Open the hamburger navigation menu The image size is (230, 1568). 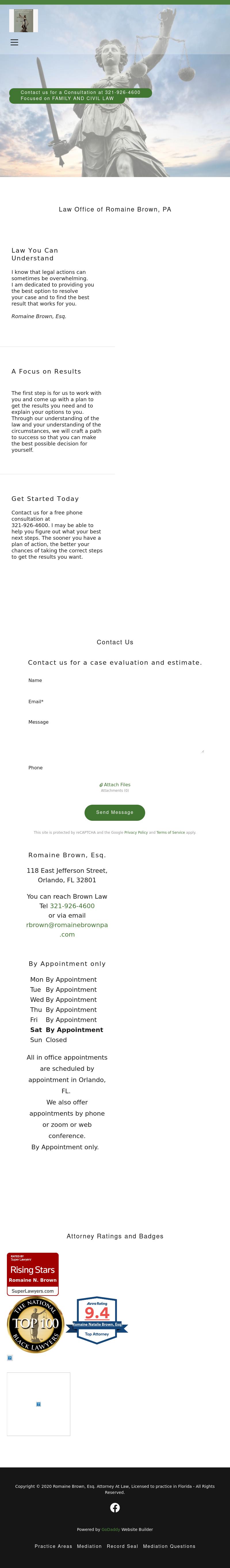(14, 43)
